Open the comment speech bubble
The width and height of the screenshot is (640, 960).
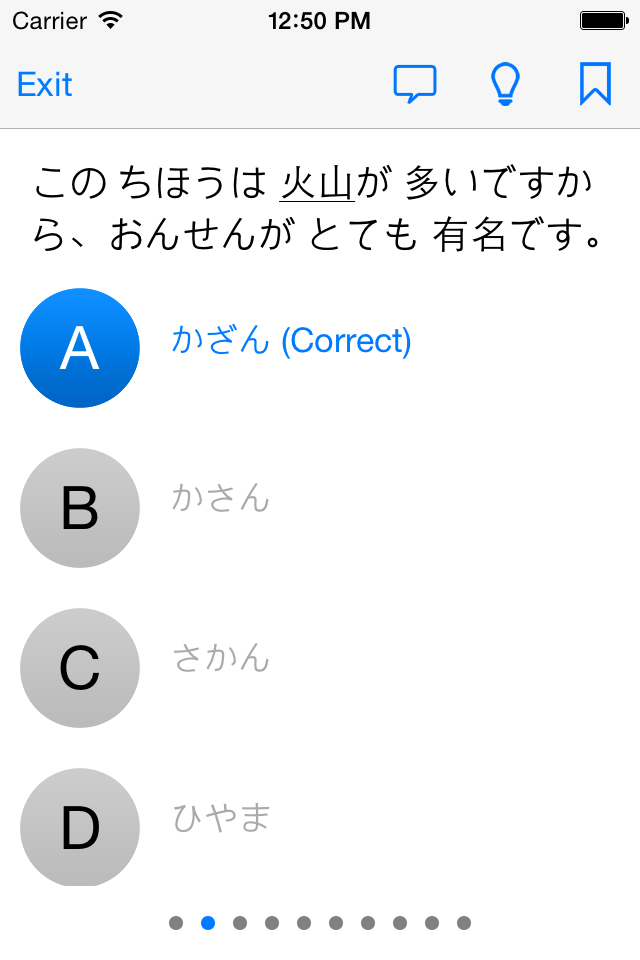pos(415,85)
